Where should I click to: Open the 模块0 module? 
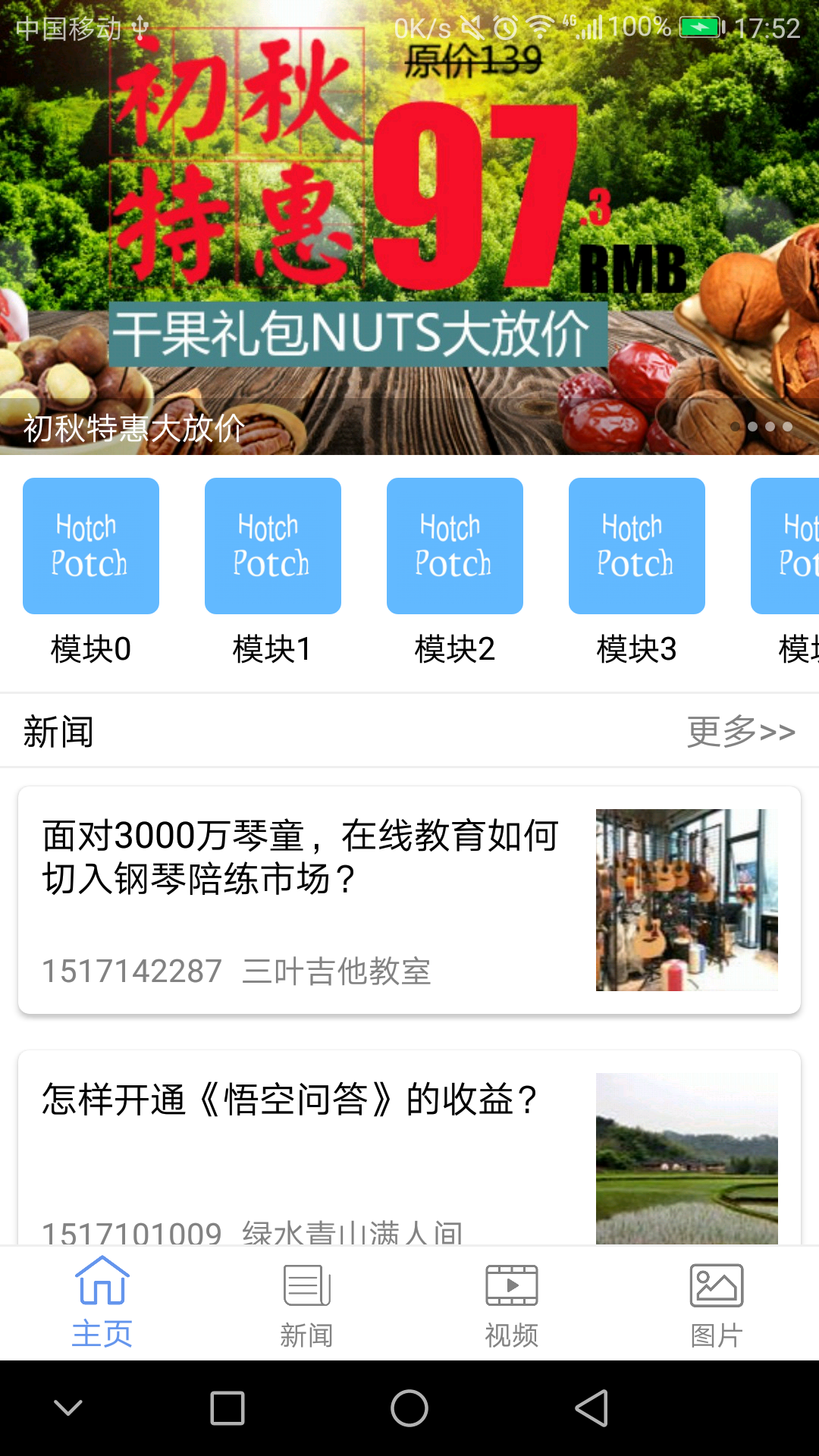[91, 546]
